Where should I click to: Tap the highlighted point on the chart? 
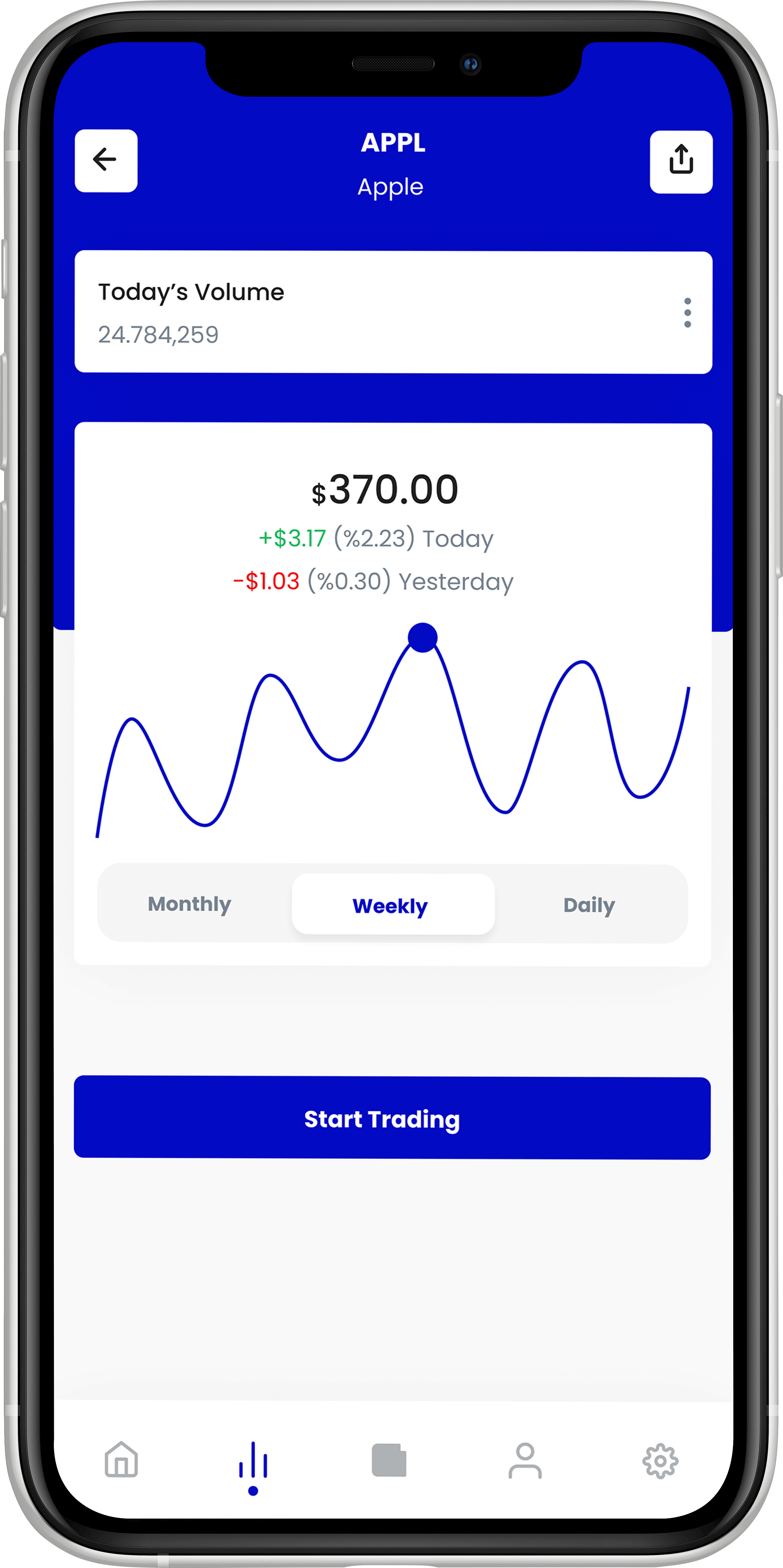[x=423, y=637]
